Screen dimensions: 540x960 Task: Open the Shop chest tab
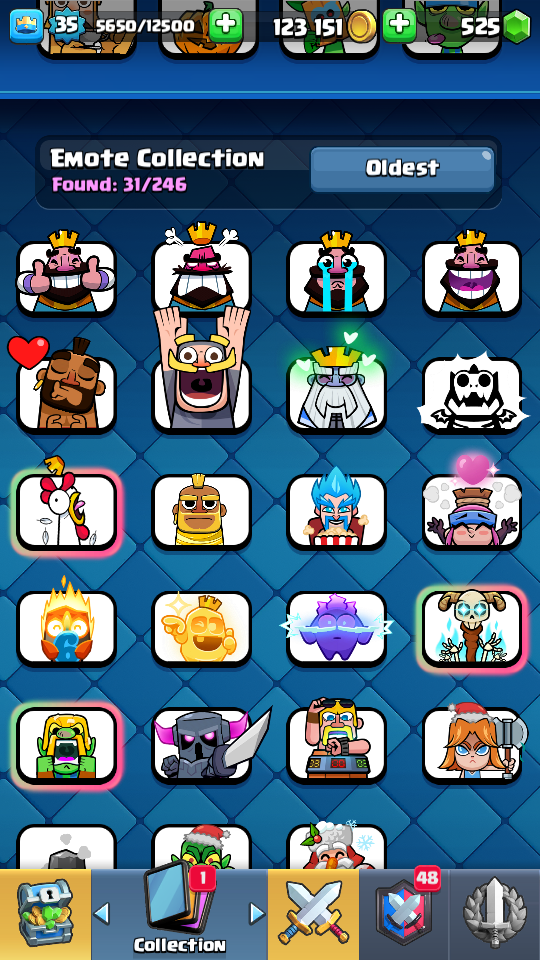[45, 915]
